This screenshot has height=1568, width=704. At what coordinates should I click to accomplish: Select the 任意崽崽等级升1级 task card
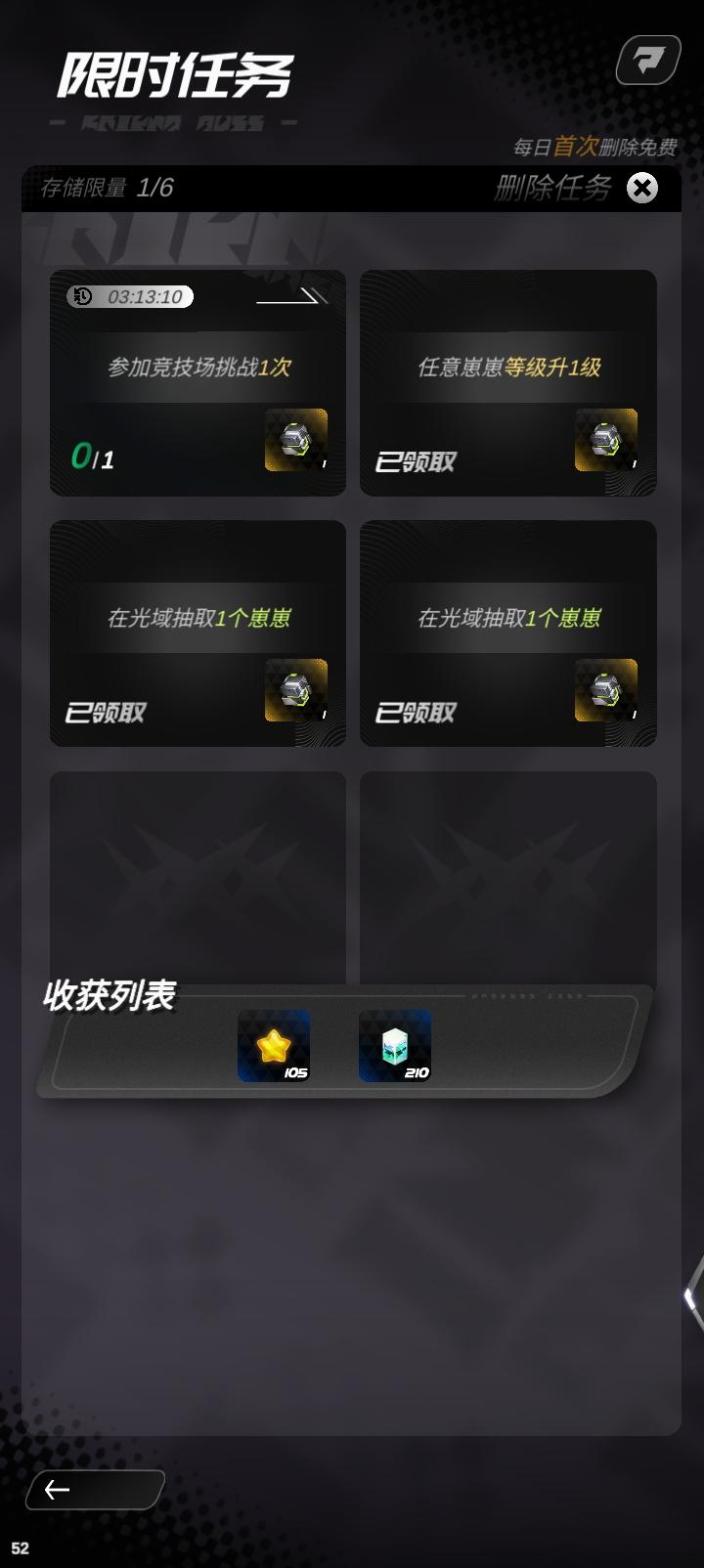[508, 383]
